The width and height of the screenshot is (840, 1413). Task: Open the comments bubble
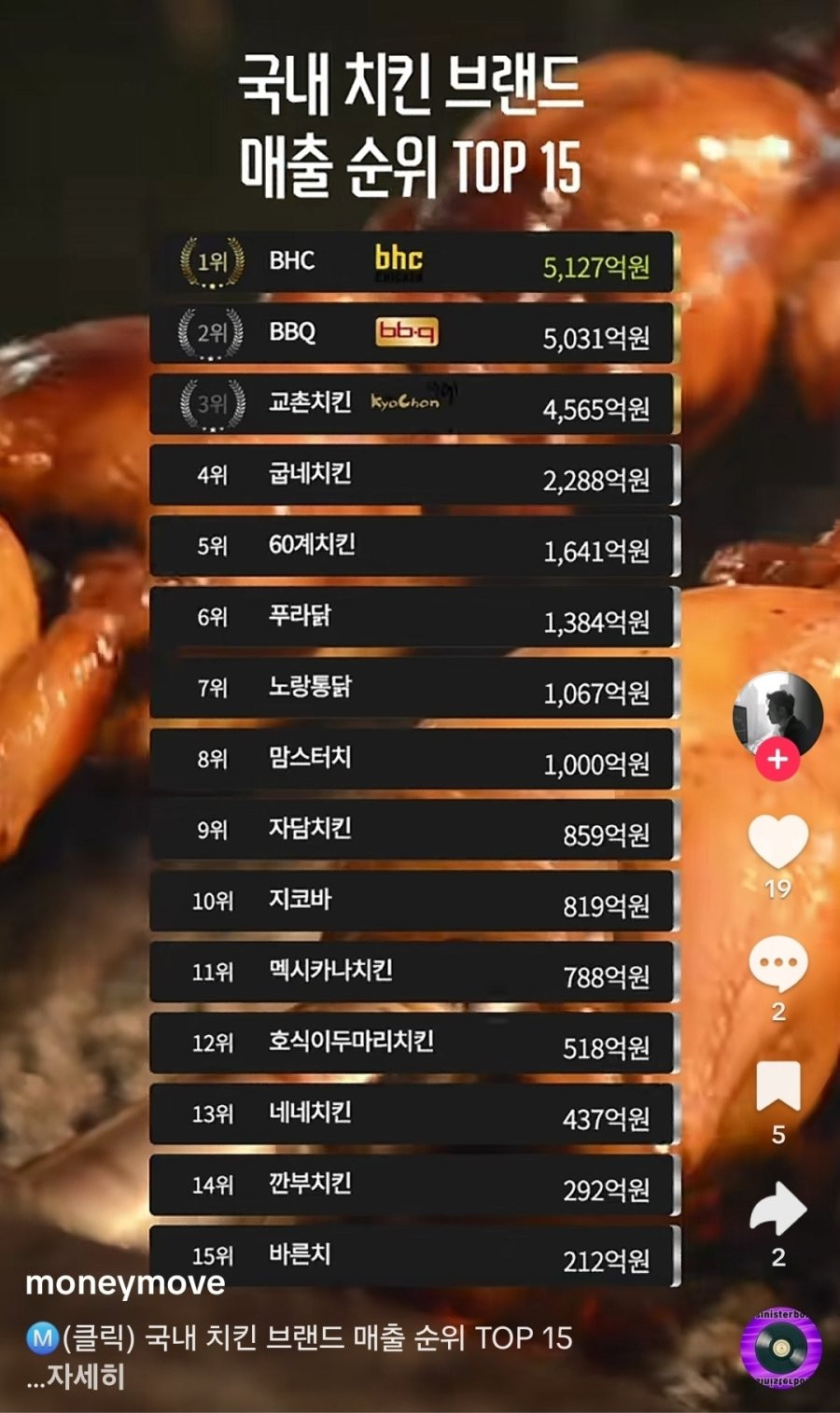coord(777,964)
